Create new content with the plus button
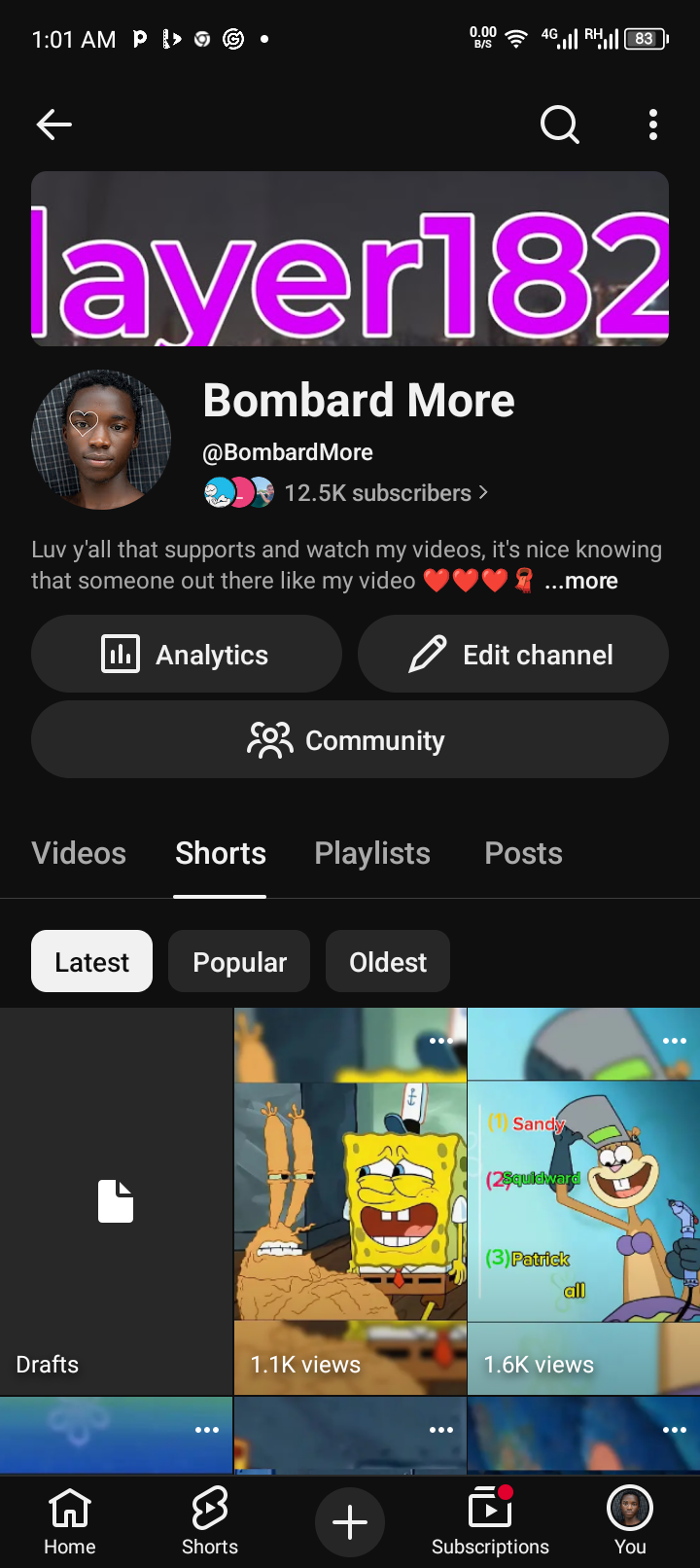Screen dimensions: 700x1568 (350, 1521)
